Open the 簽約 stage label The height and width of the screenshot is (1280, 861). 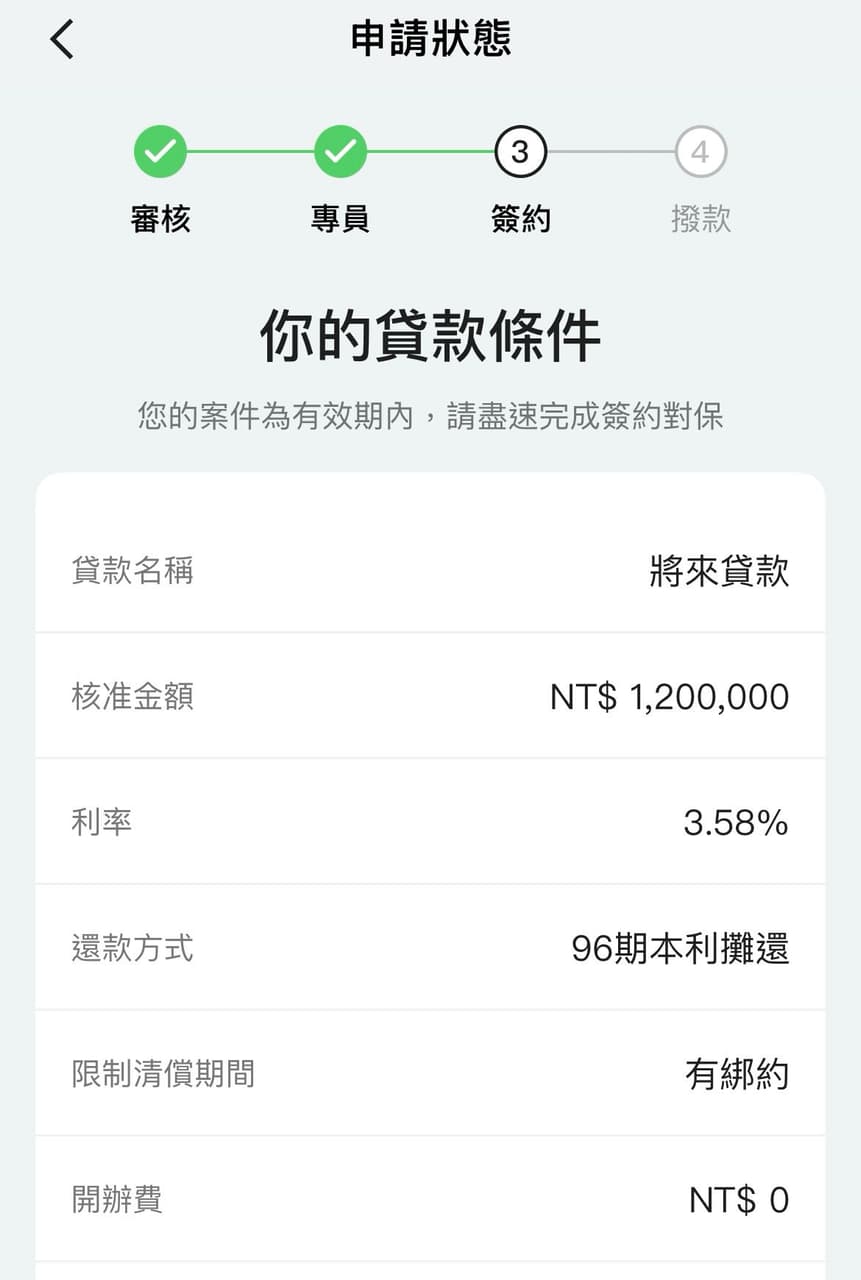(x=520, y=218)
